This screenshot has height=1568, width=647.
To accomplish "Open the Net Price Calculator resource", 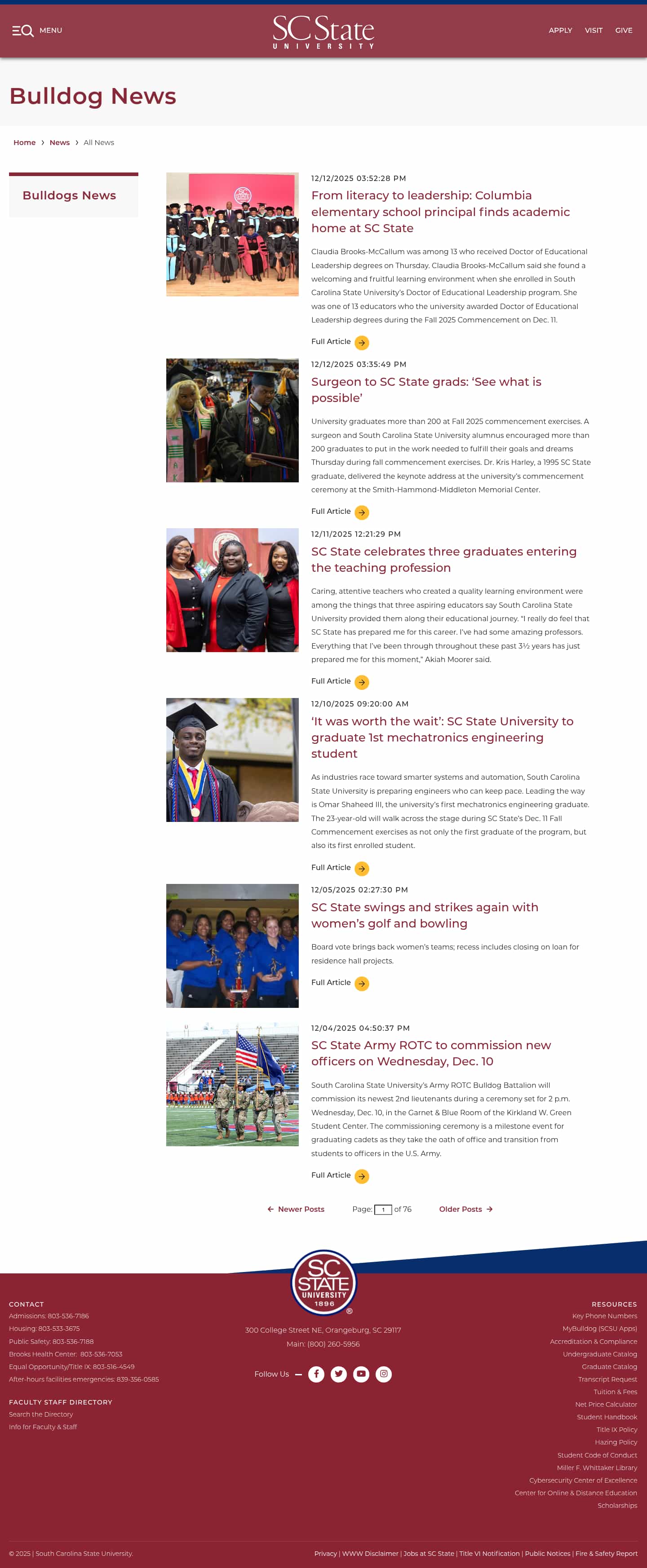I will click(x=607, y=1404).
